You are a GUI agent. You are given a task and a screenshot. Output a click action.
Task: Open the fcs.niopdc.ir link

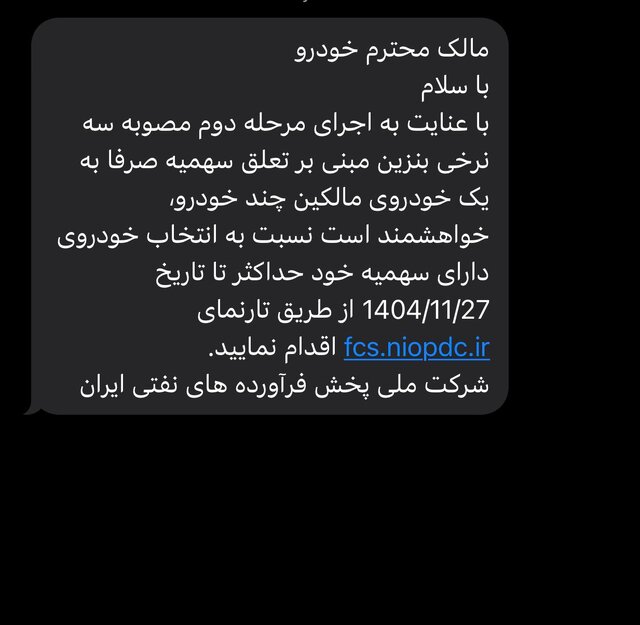(416, 348)
